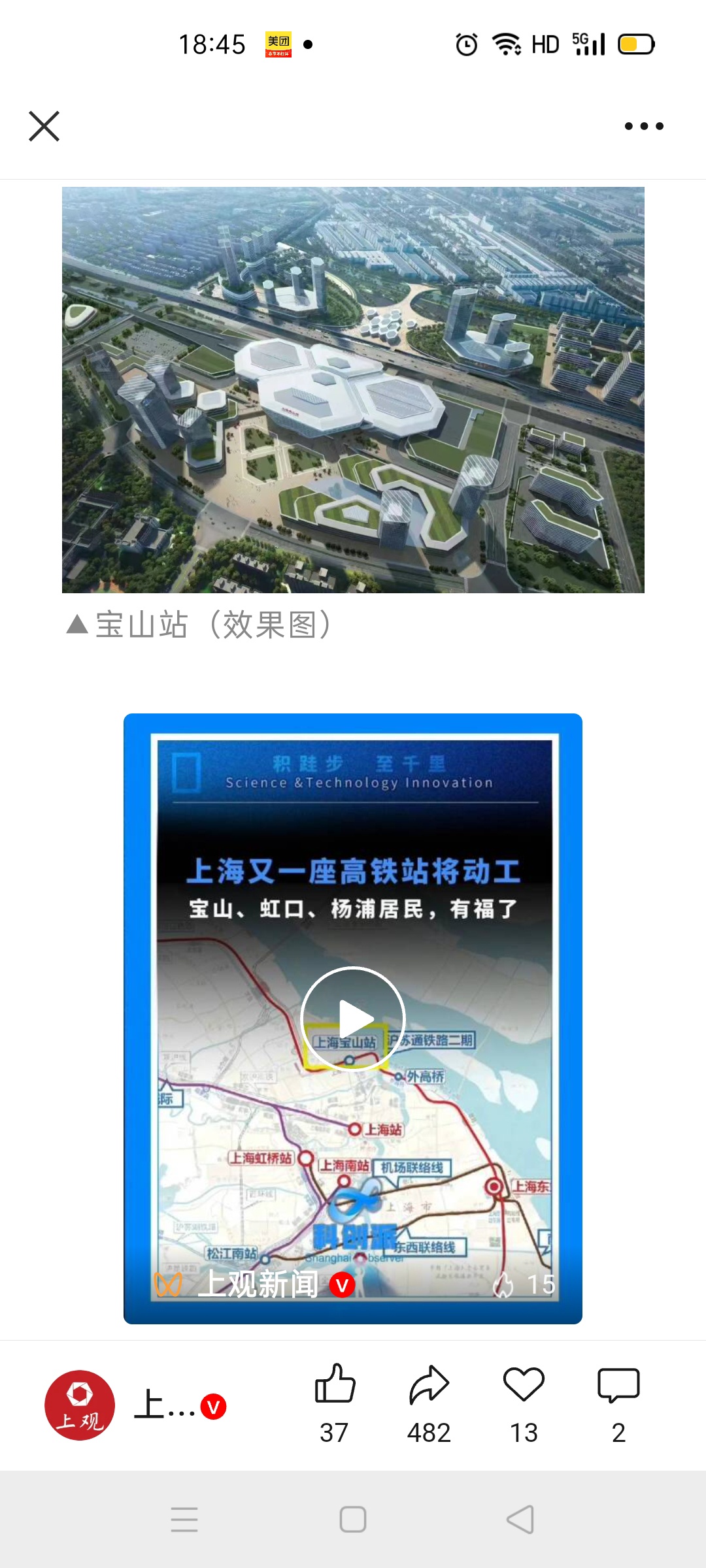Share this article via arrow icon
Viewport: 706px width, 1568px height.
click(x=429, y=1384)
